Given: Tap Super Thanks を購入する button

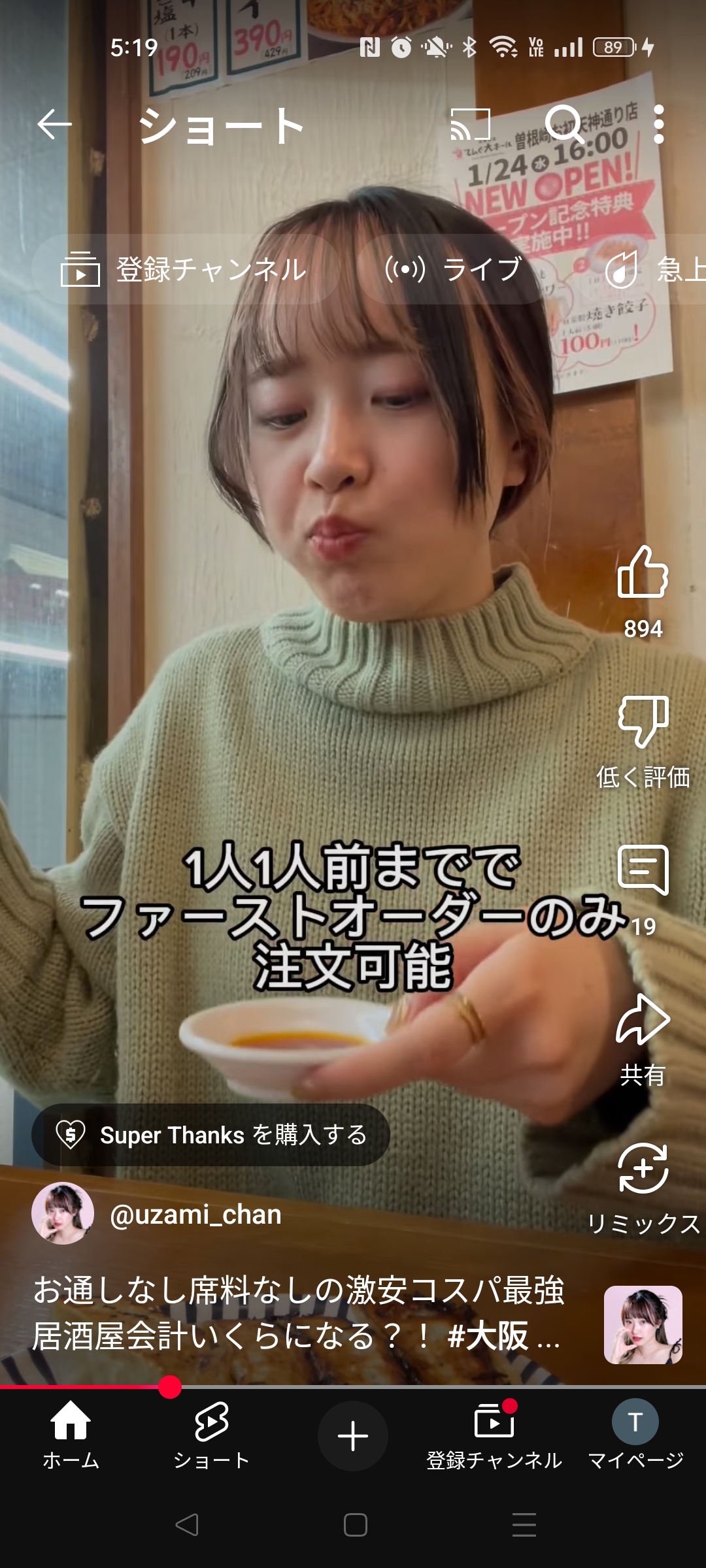Looking at the screenshot, I should (210, 1135).
